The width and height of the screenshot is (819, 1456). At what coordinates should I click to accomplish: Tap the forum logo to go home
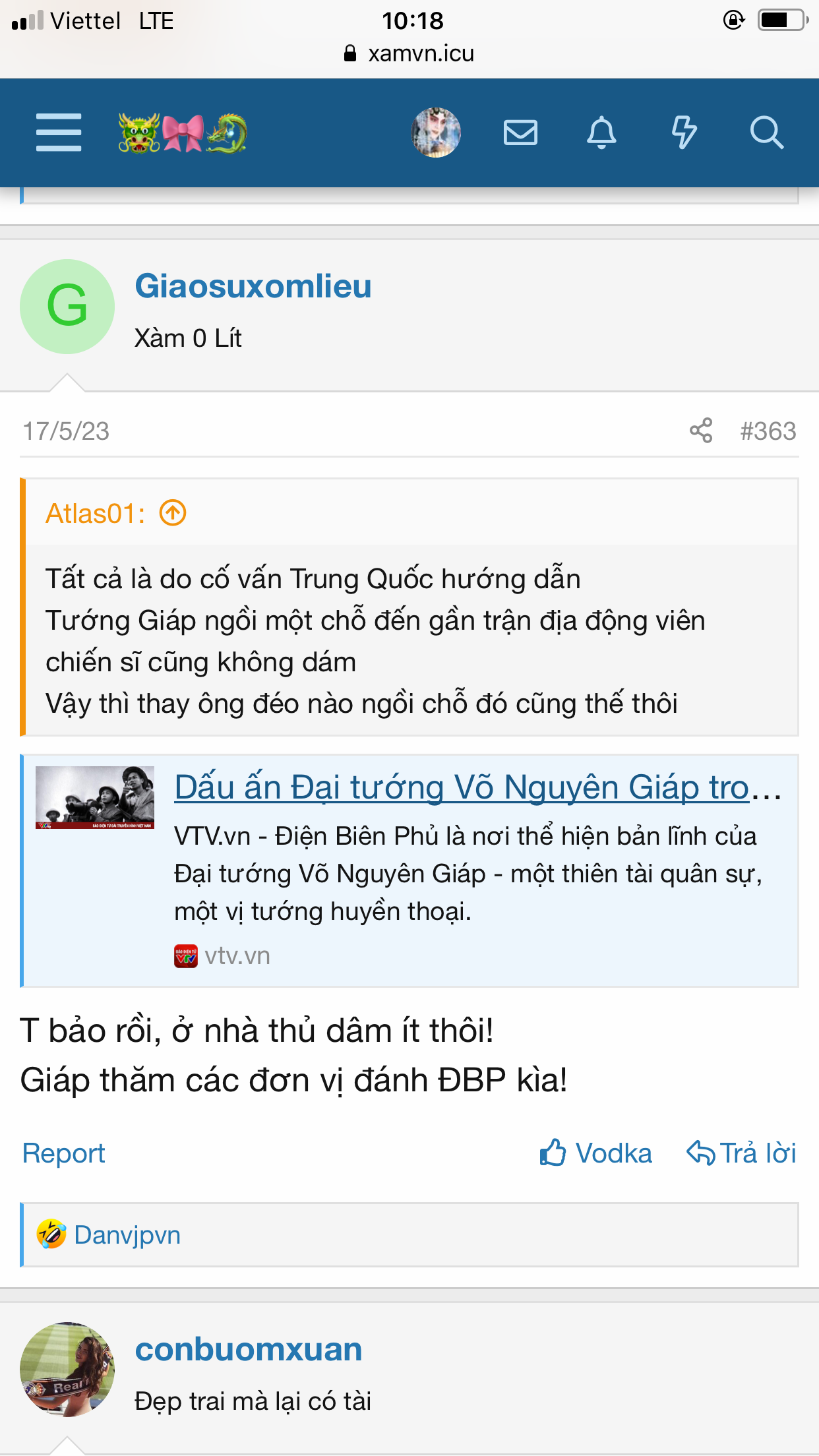(x=183, y=133)
